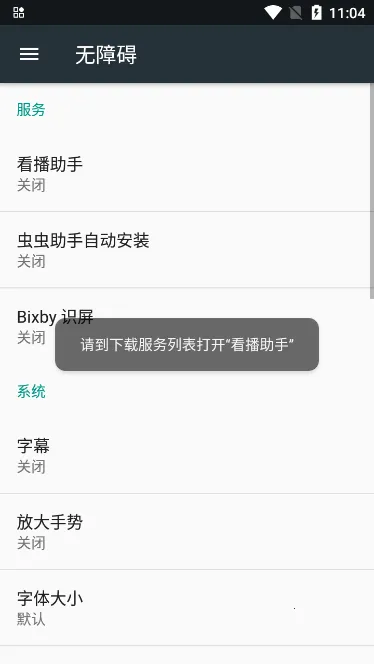Open 字体大小 setting
The height and width of the screenshot is (664, 374).
point(187,608)
